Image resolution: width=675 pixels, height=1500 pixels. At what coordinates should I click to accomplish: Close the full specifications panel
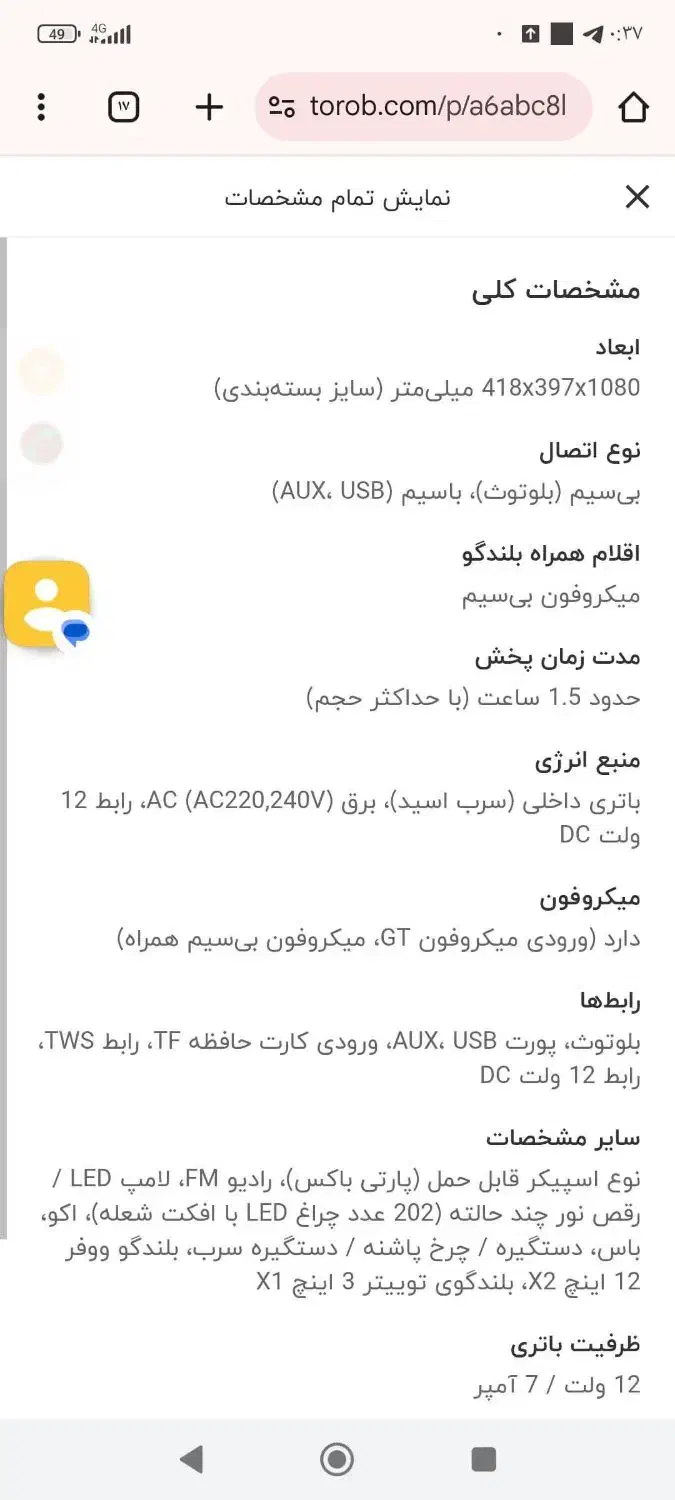pyautogui.click(x=637, y=197)
